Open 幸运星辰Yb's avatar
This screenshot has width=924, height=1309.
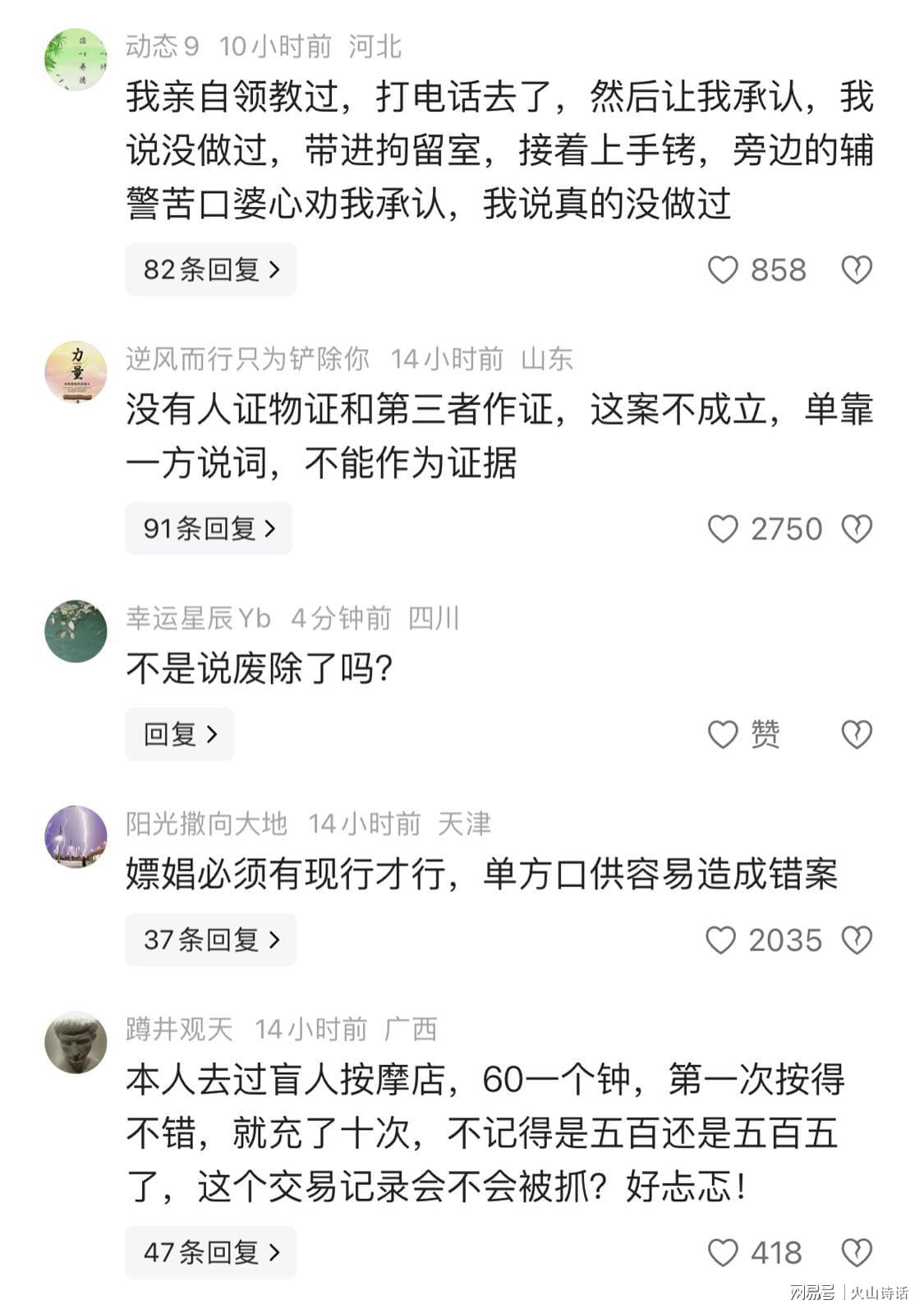tap(76, 631)
